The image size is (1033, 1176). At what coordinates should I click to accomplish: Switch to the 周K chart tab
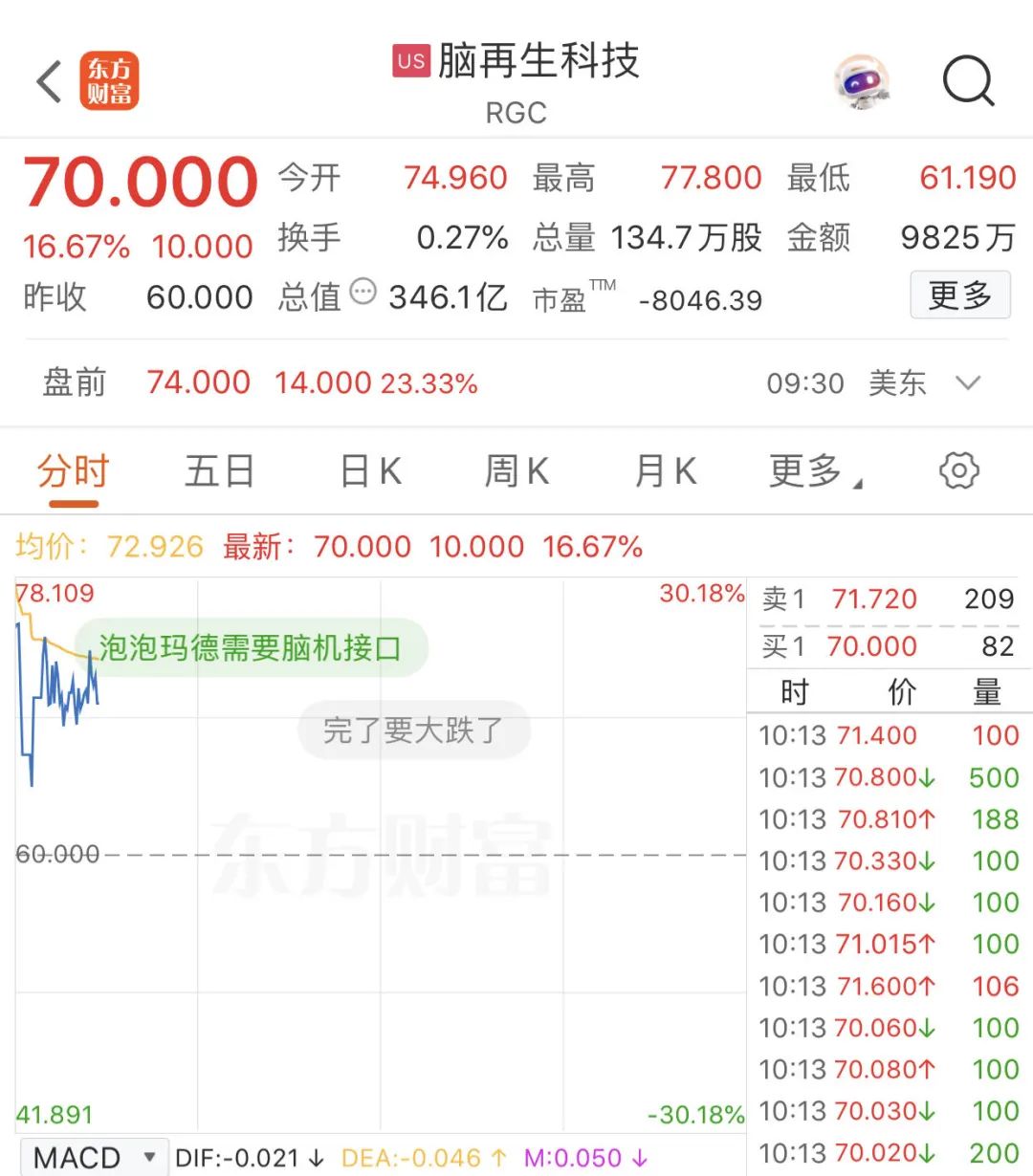coord(516,471)
